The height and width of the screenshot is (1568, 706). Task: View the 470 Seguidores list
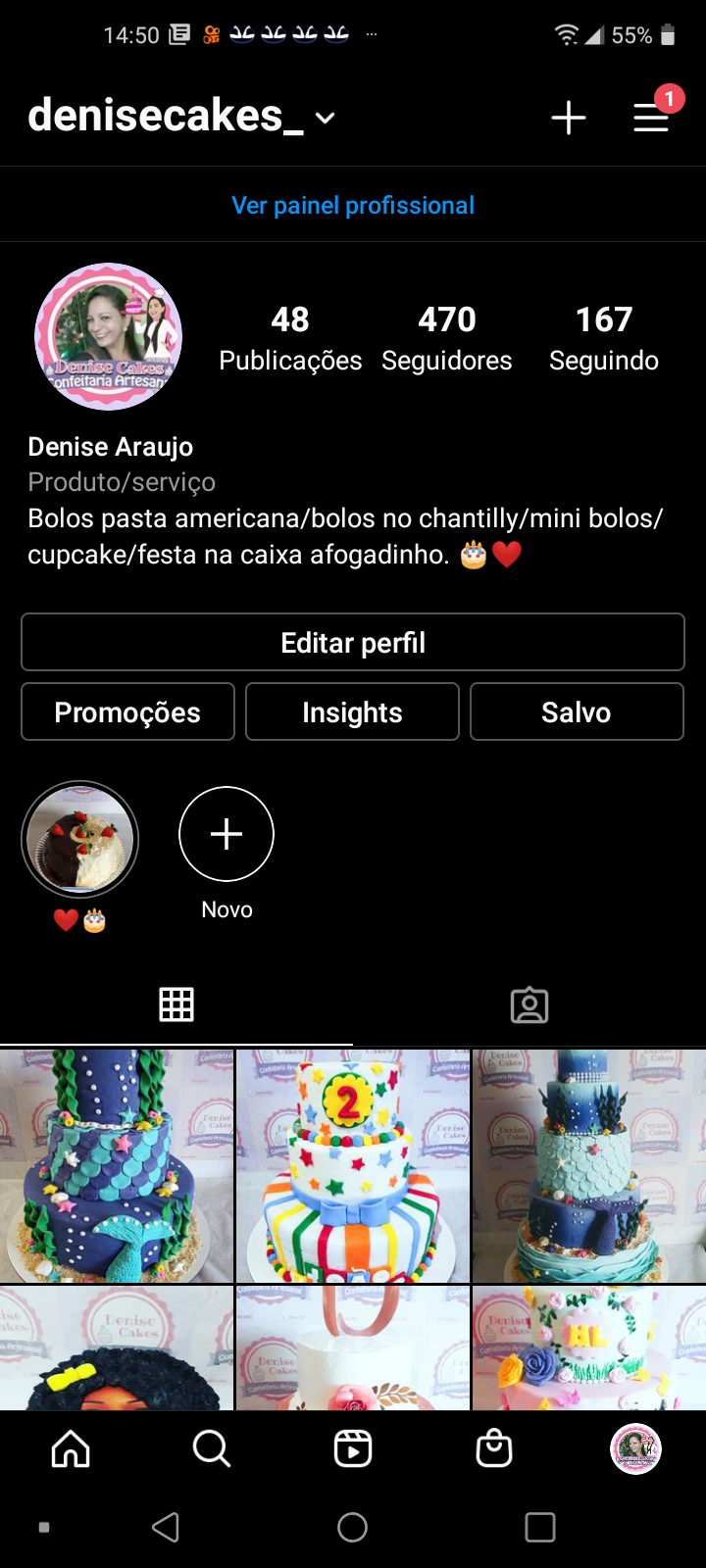pos(447,338)
